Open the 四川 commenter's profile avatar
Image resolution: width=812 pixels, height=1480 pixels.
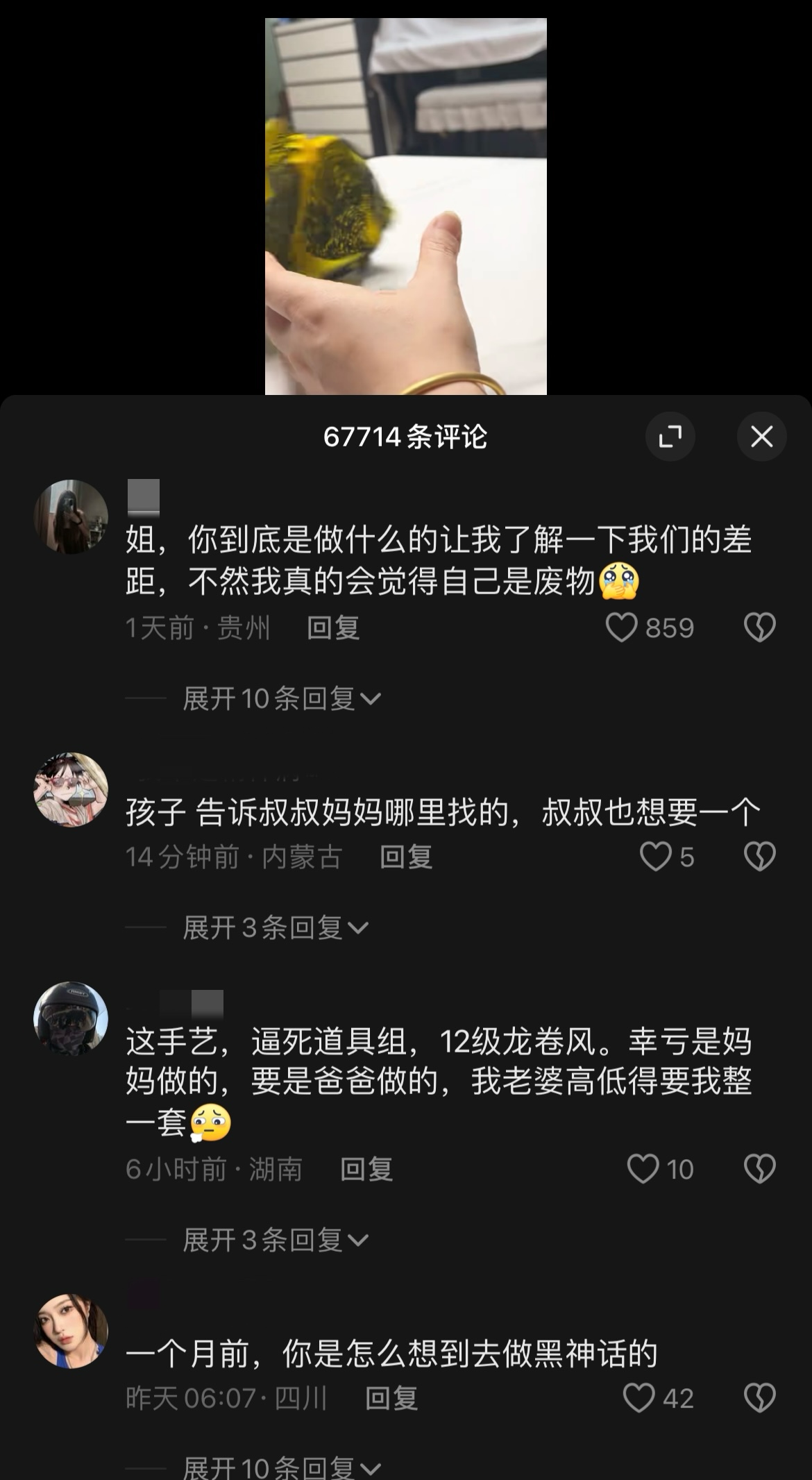click(x=71, y=1331)
